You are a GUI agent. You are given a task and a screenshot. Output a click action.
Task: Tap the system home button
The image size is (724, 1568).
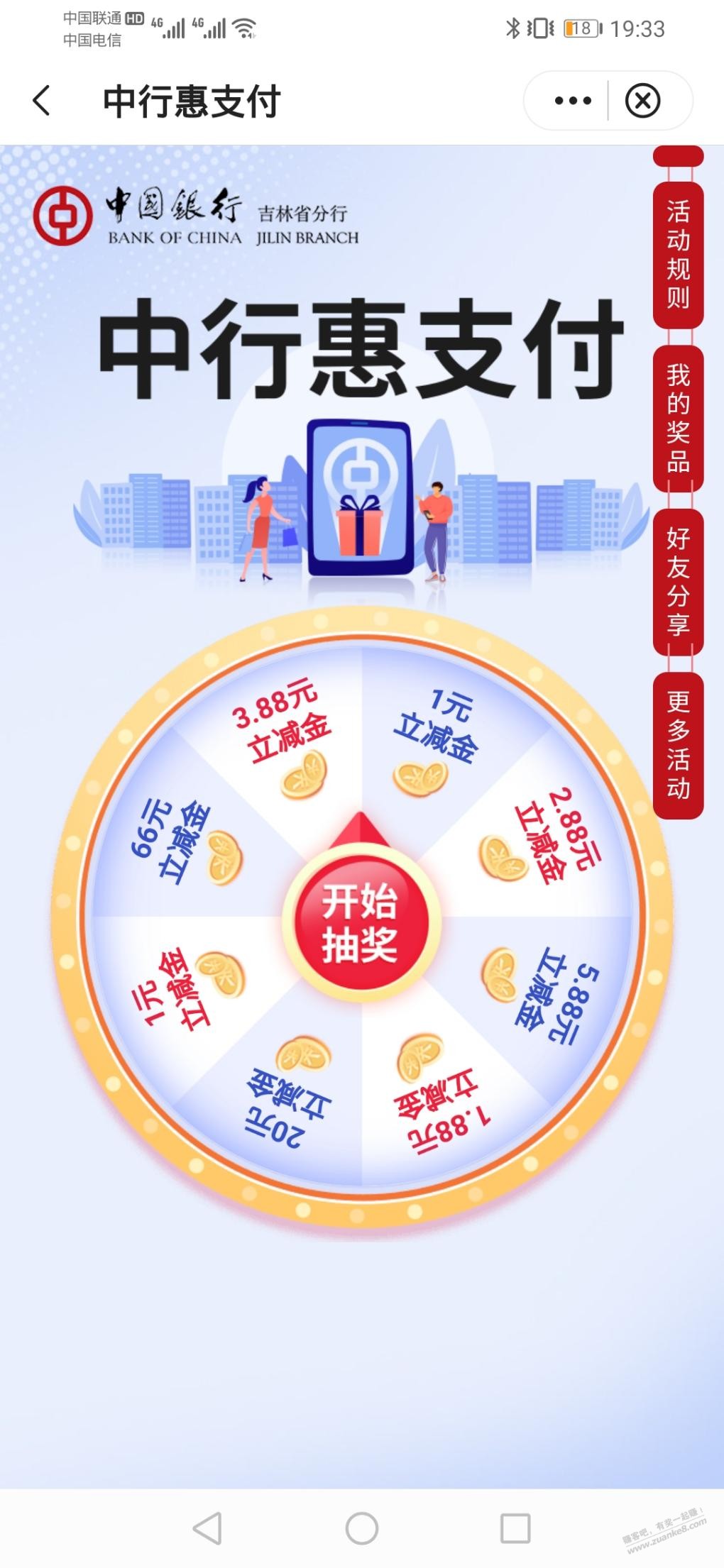361,1528
